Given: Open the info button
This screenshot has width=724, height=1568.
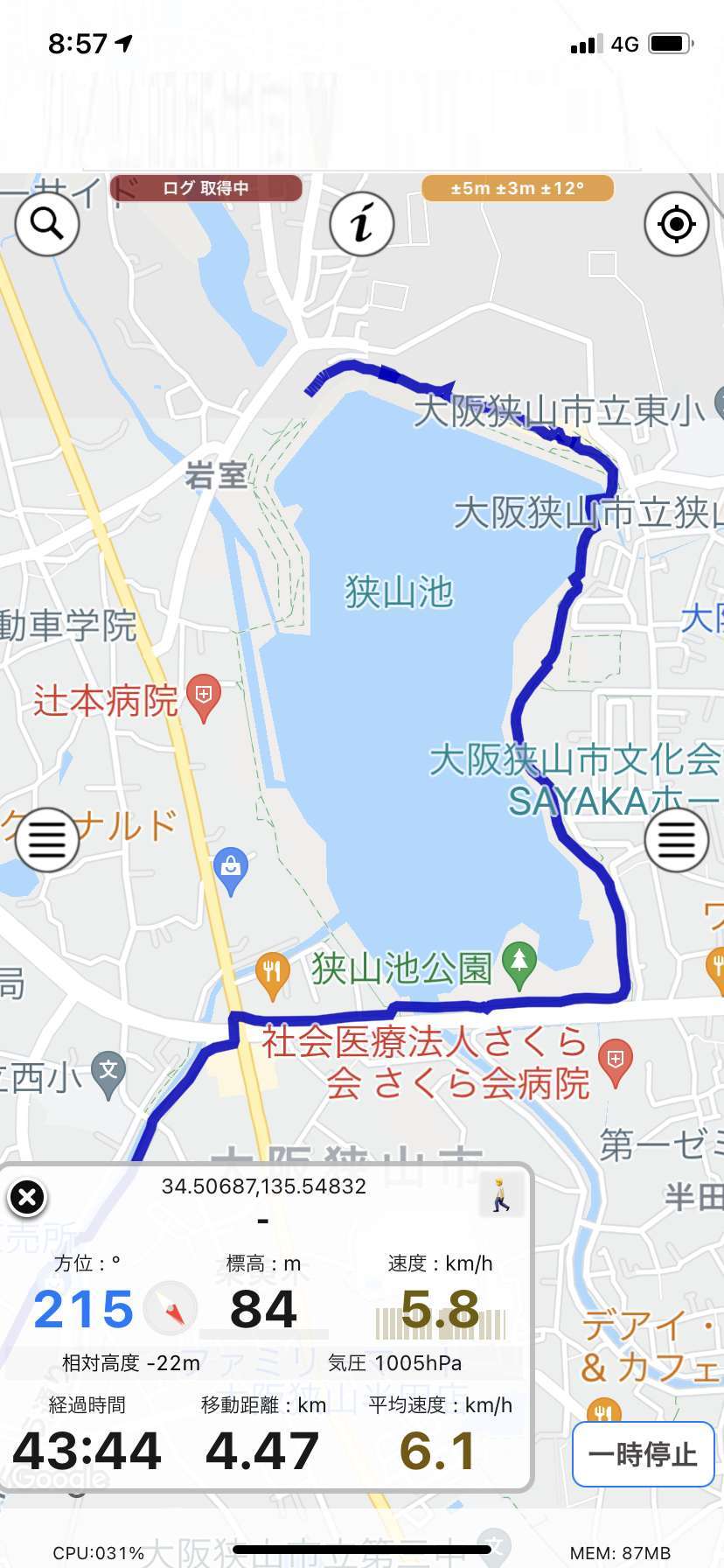Looking at the screenshot, I should click(x=362, y=224).
